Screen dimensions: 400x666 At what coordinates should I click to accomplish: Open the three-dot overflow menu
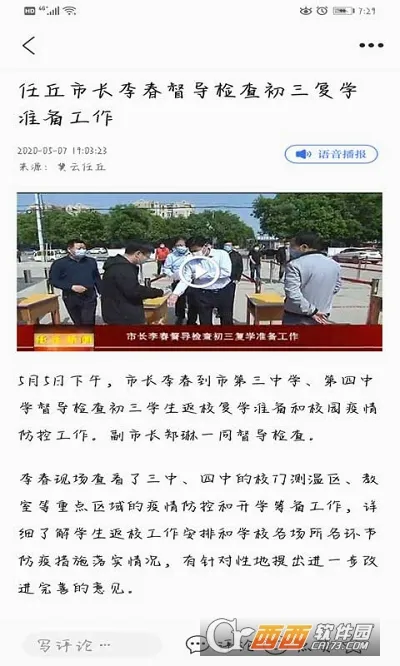pyautogui.click(x=371, y=45)
